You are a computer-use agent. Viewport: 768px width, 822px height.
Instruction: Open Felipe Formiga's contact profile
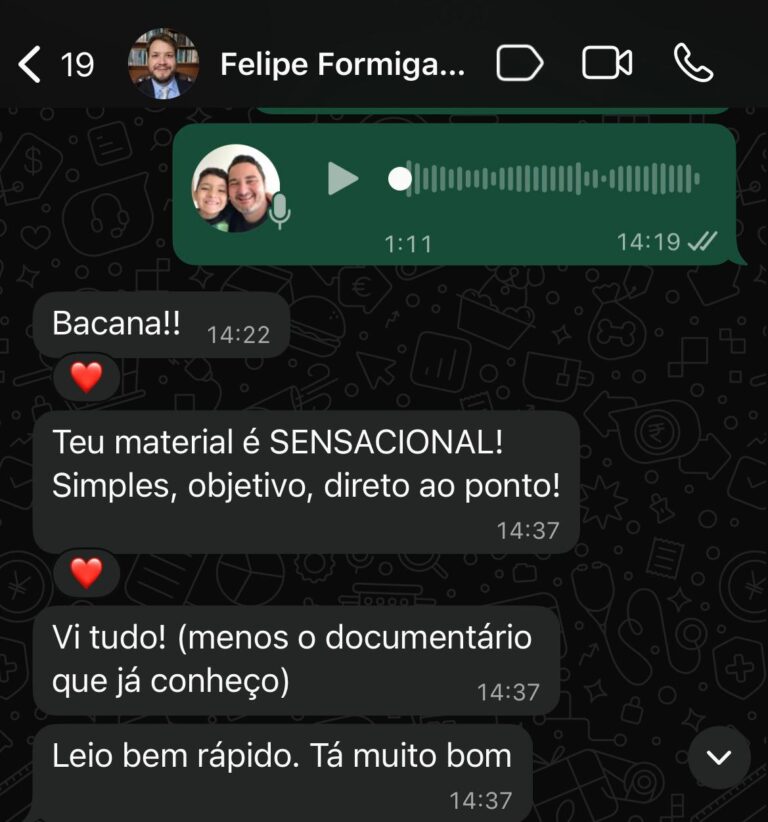pyautogui.click(x=340, y=65)
